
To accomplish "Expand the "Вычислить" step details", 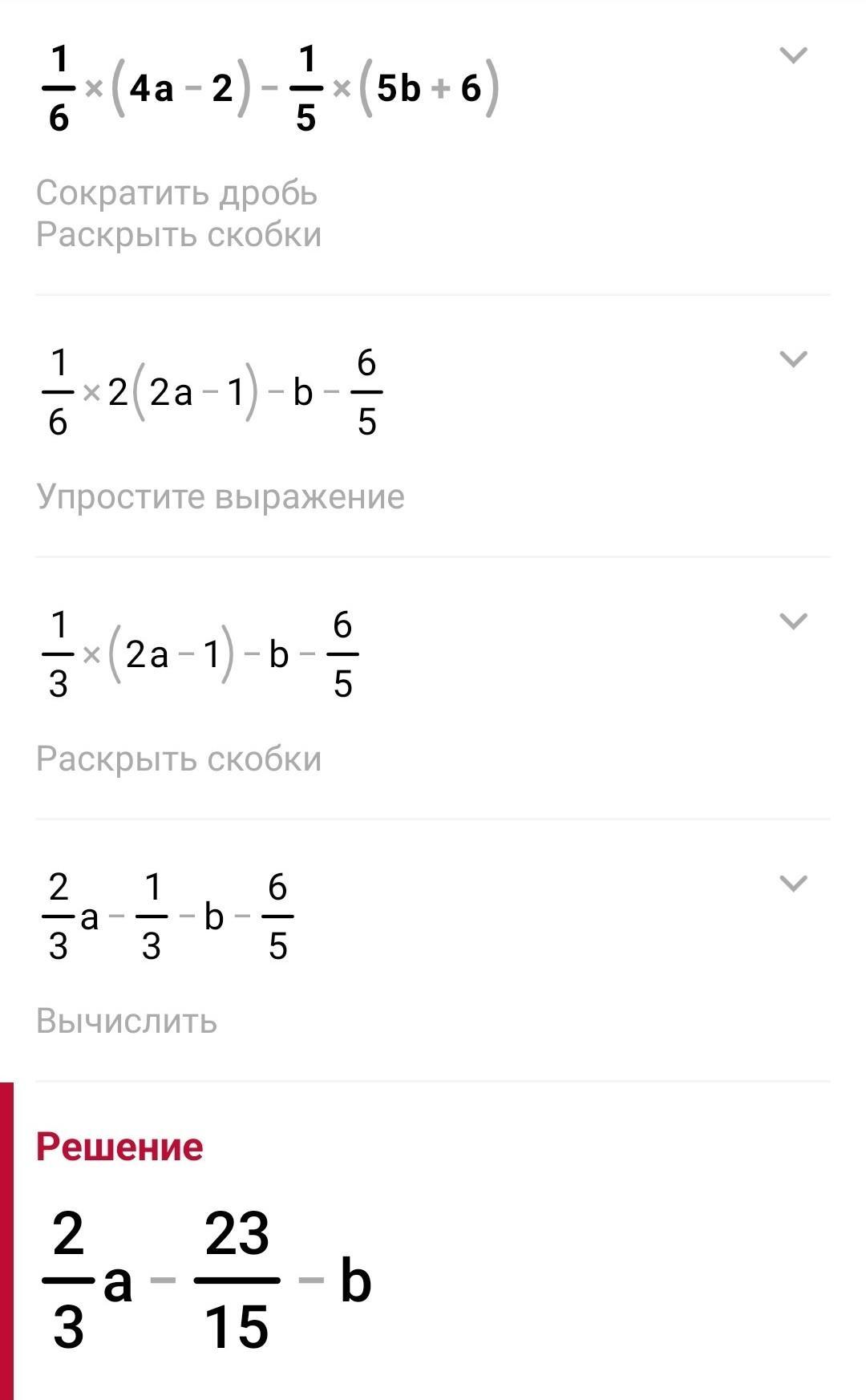I will tap(793, 883).
